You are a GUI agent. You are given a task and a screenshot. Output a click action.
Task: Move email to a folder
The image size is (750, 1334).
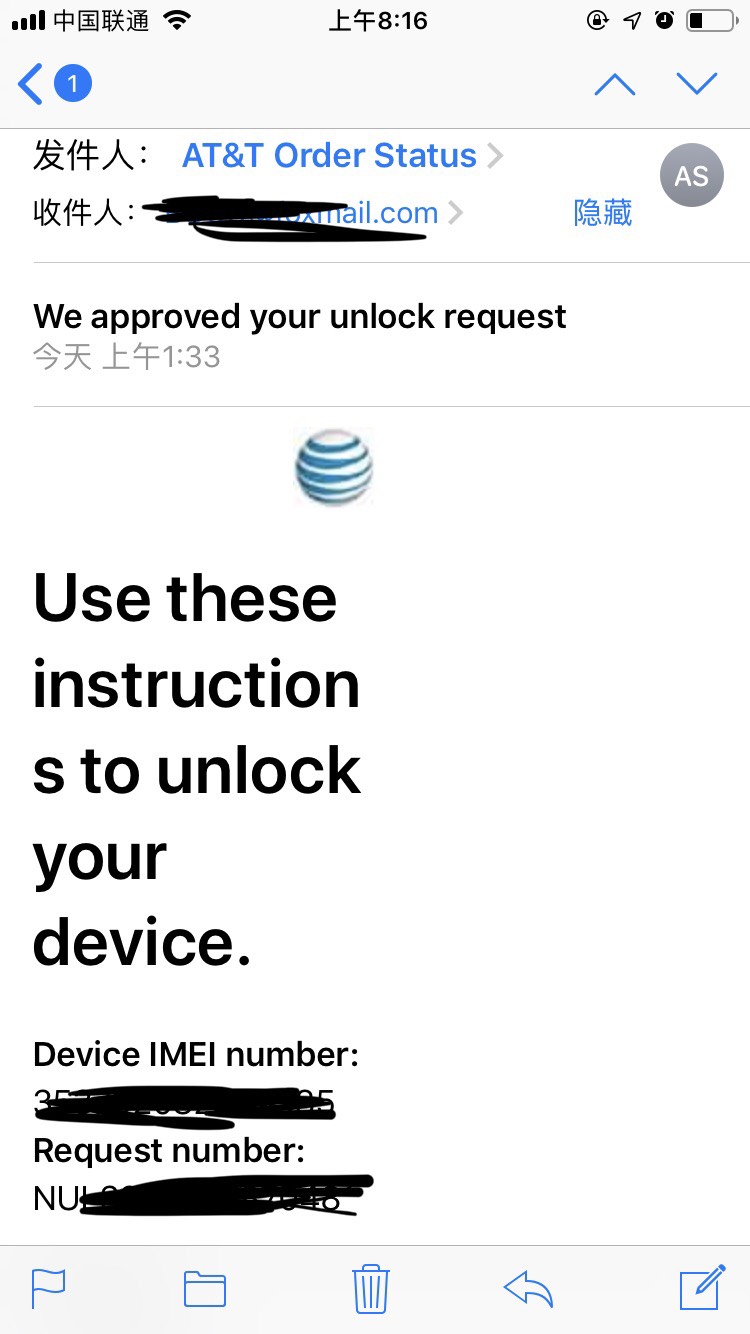[x=205, y=1288]
